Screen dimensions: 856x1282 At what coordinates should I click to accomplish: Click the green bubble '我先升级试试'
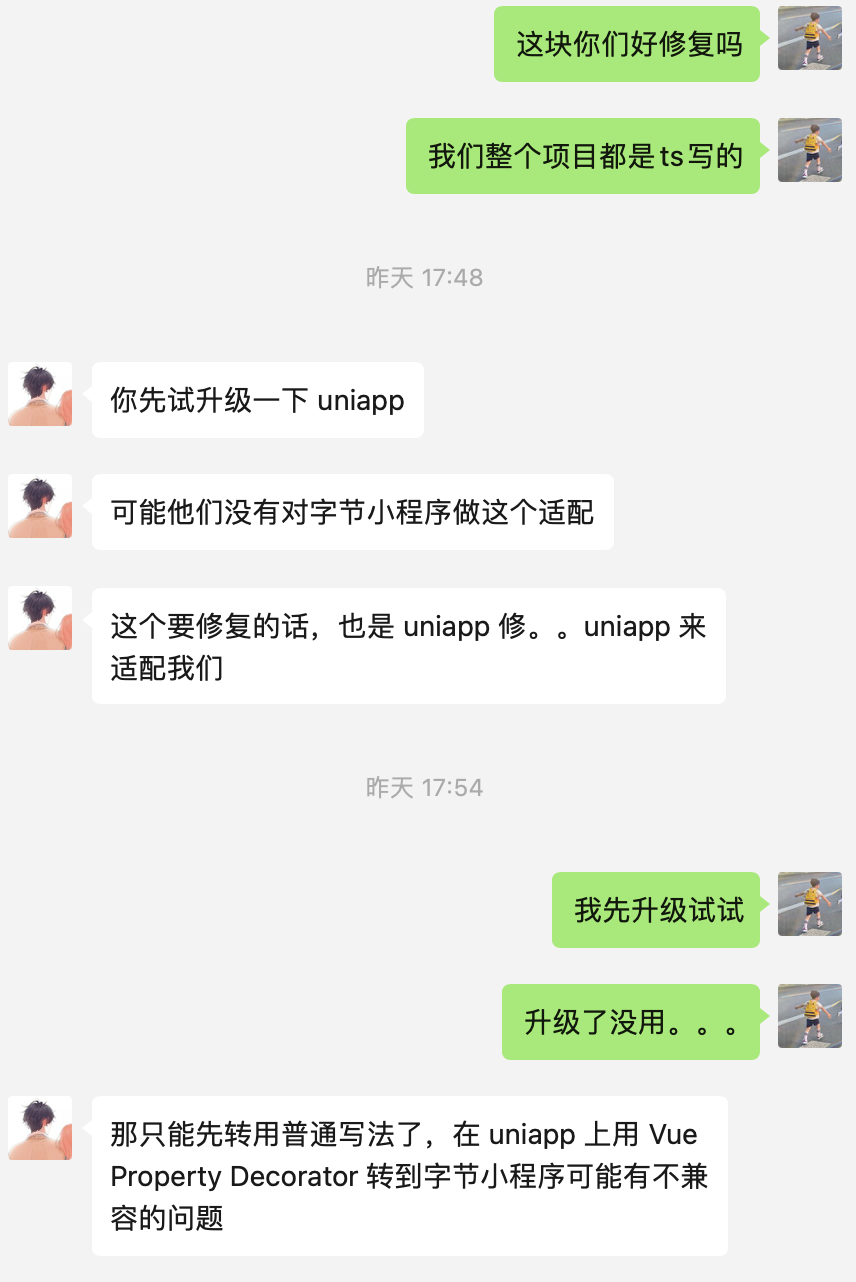[x=655, y=909]
